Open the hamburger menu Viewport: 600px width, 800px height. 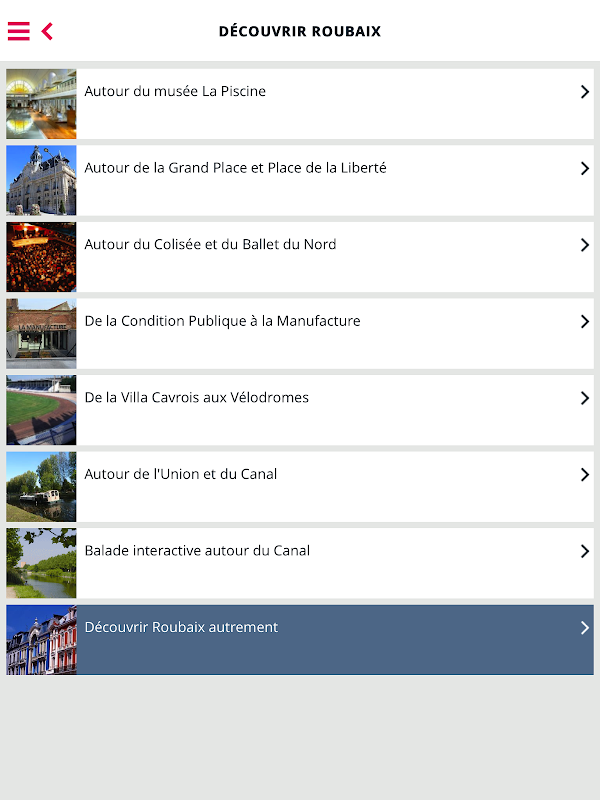click(x=18, y=31)
